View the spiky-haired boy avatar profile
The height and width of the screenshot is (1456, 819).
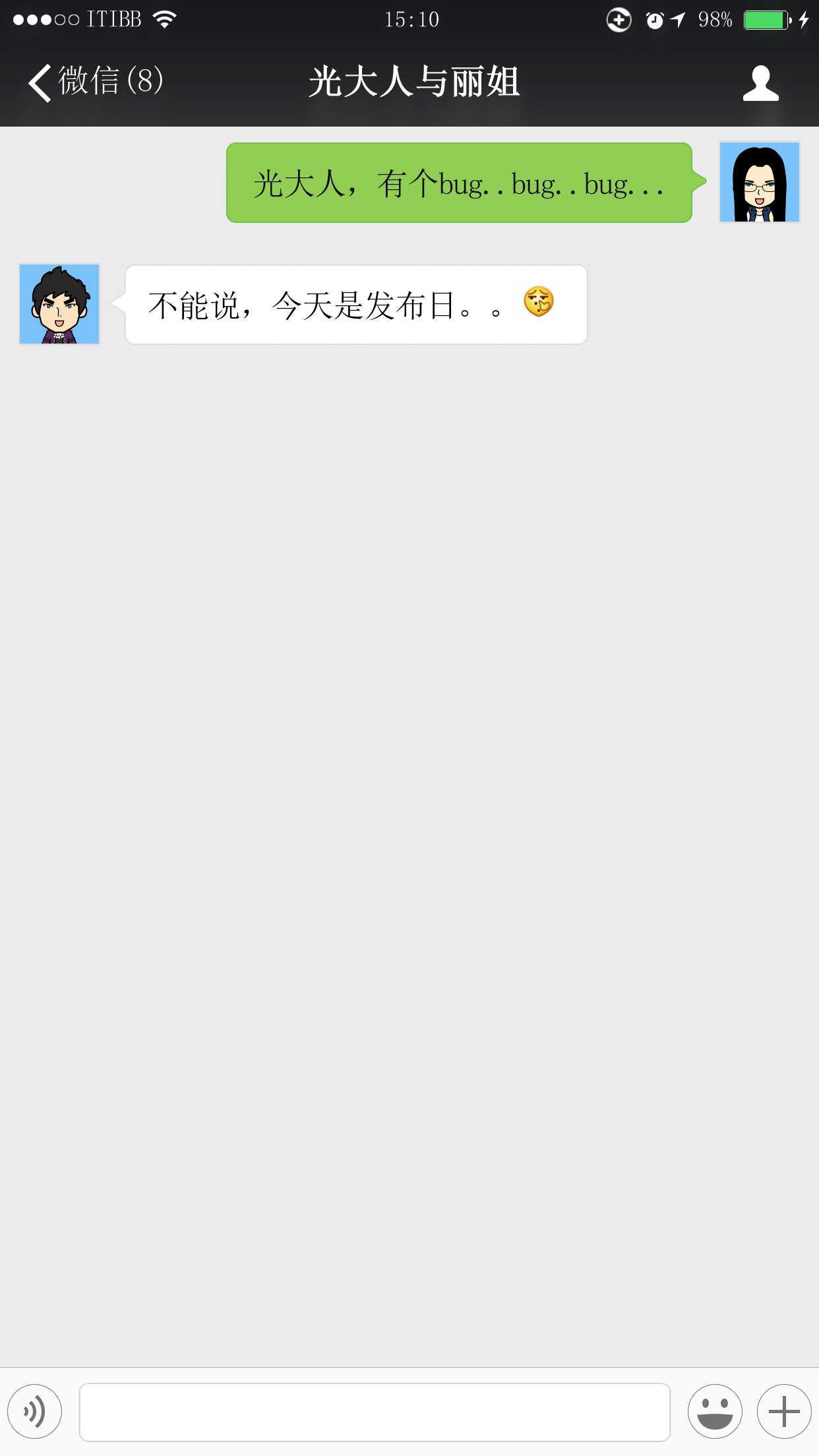coord(59,304)
